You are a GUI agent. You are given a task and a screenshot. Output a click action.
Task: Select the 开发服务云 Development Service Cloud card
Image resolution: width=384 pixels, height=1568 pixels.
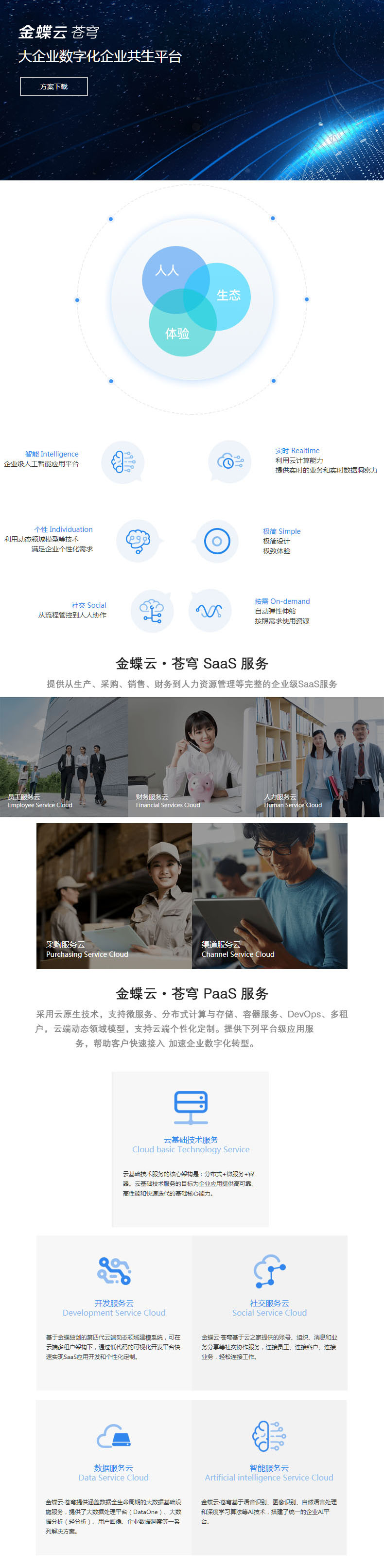(114, 1312)
